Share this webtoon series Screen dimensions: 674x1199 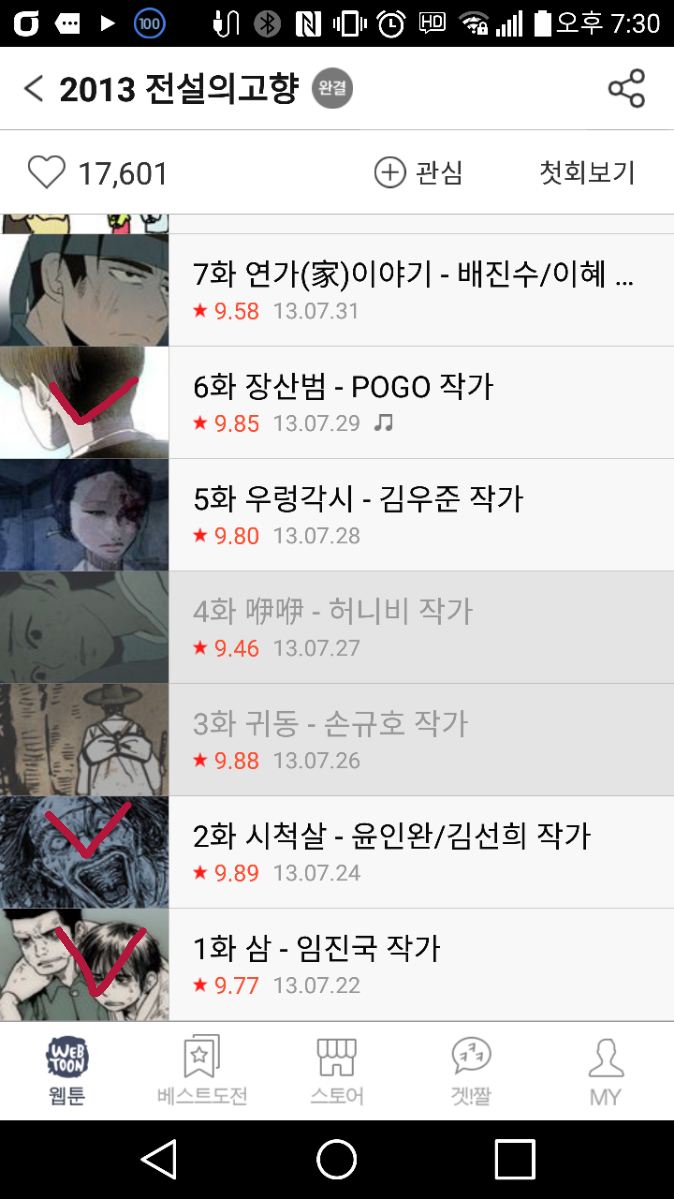(x=627, y=89)
